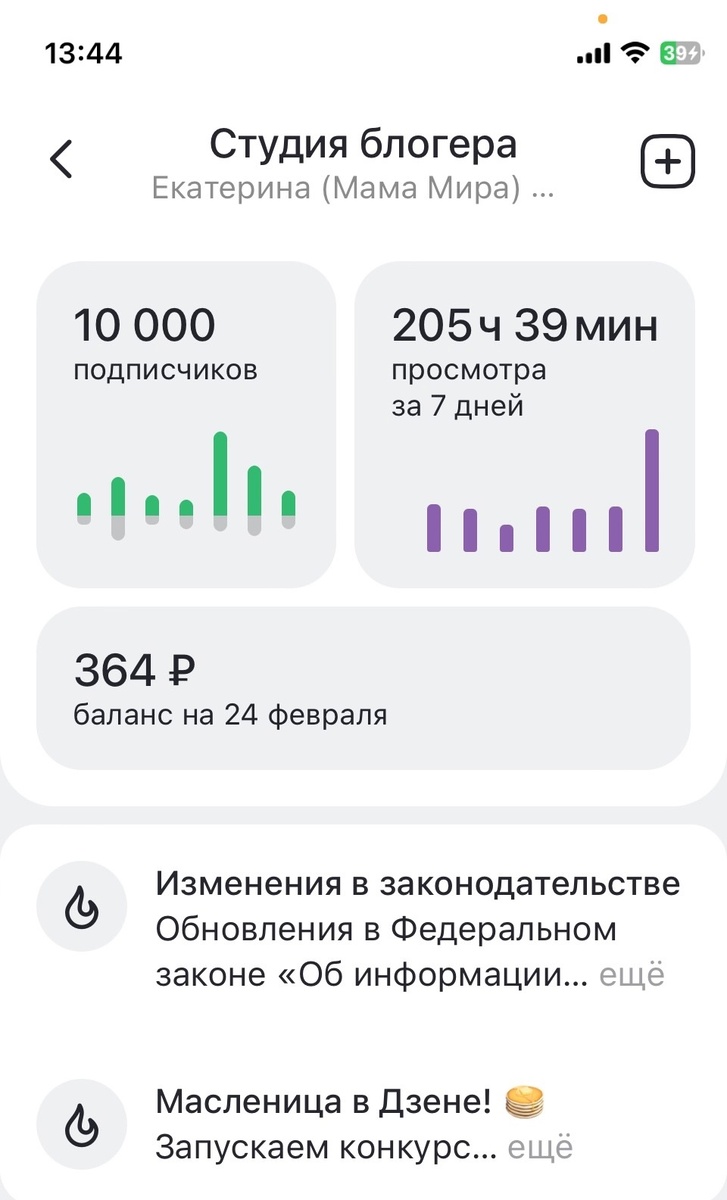
Task: Tap the flame icon beside legislation news
Action: pyautogui.click(x=81, y=907)
